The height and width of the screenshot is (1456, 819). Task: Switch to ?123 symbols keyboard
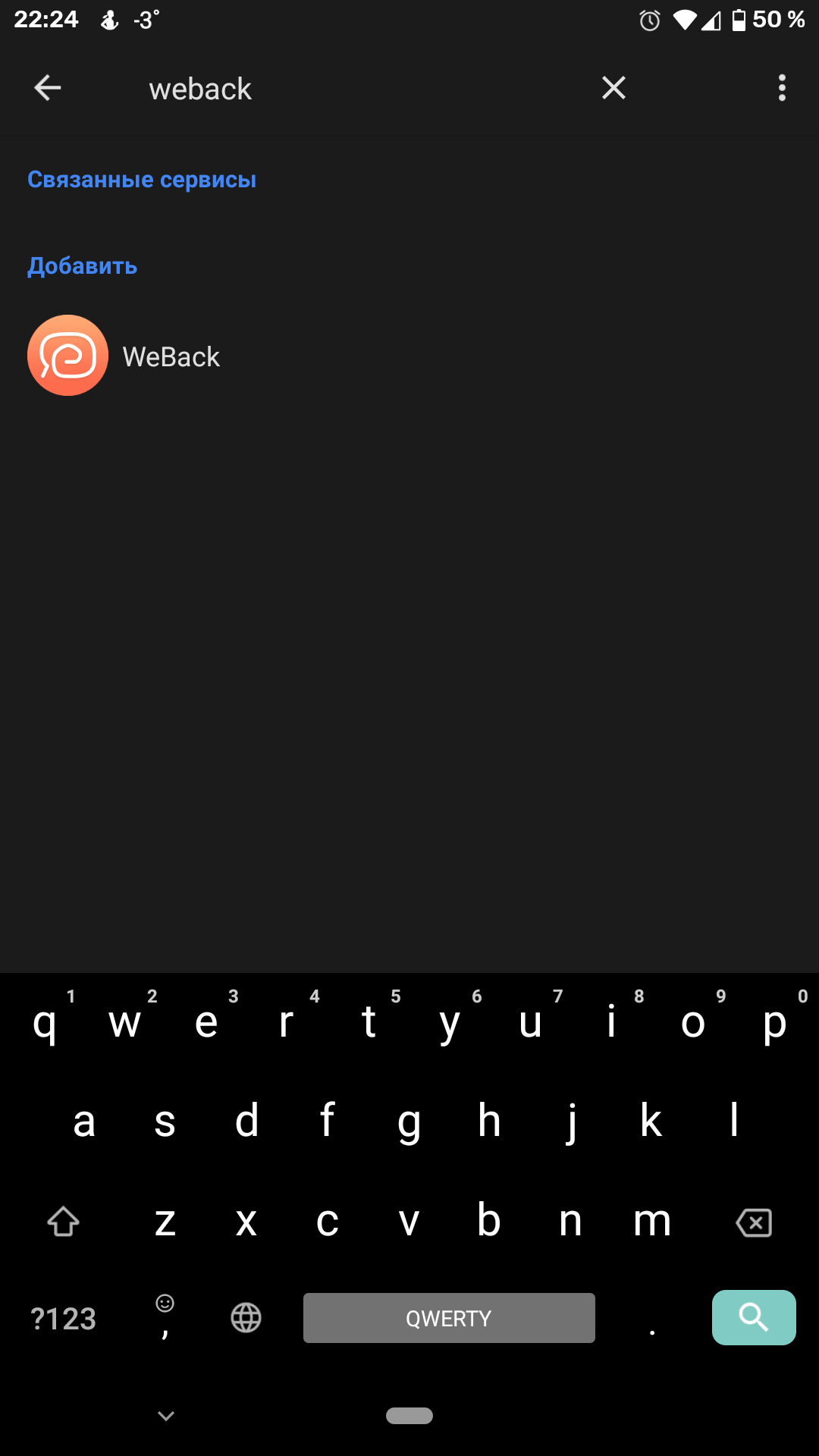tap(63, 1319)
